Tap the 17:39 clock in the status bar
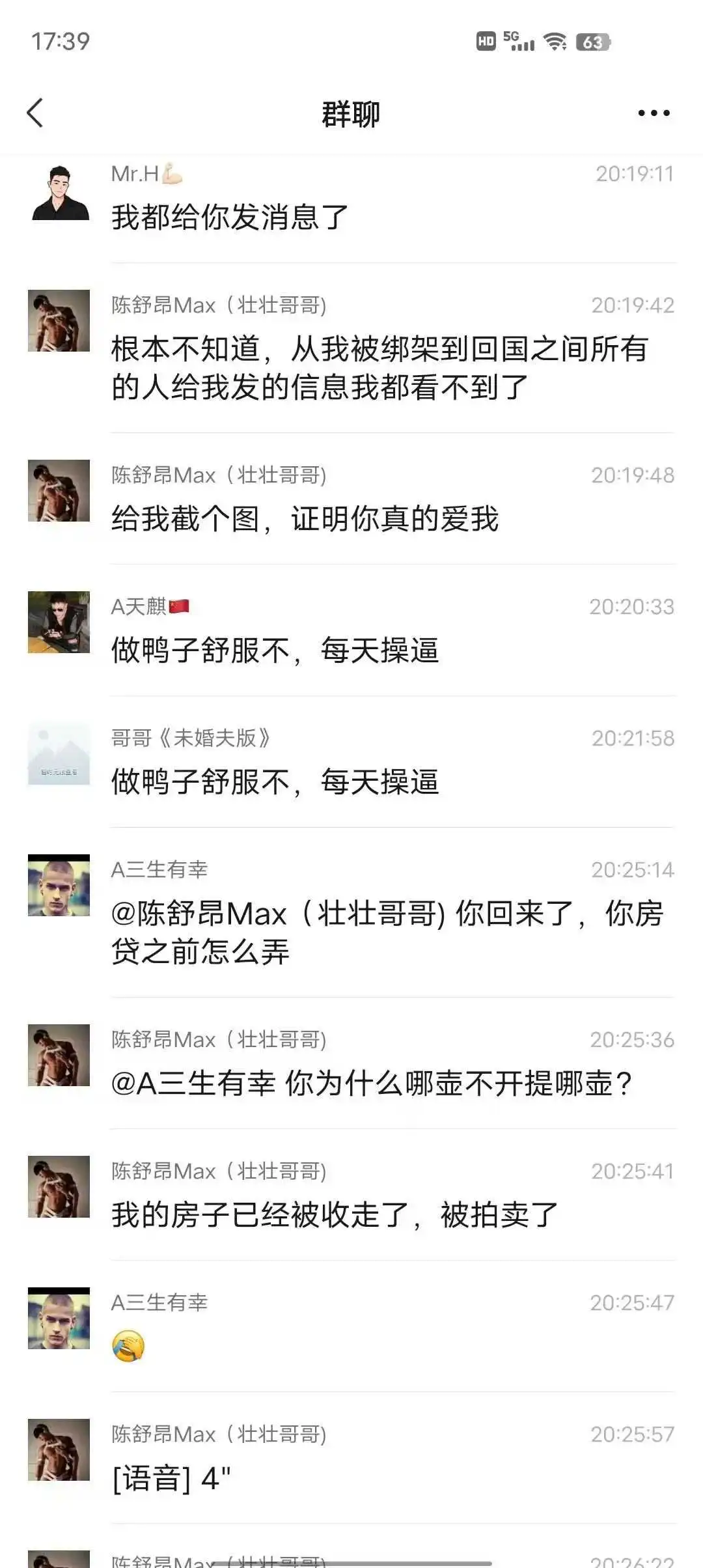Viewport: 703px width, 1568px height. coord(61,41)
